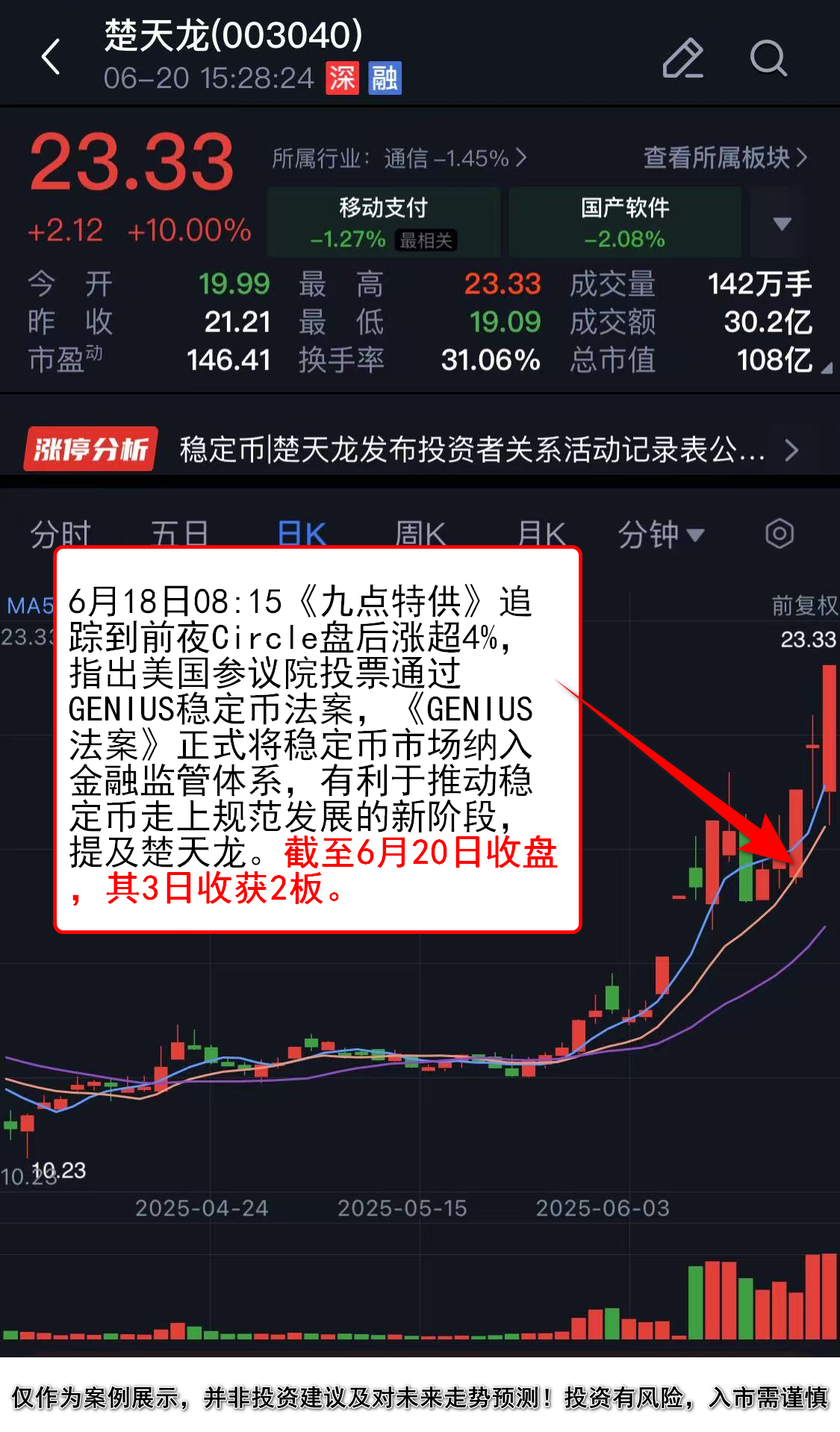Expand the sector list dropdown arrow
Viewport: 840px width, 1432px height.
pos(782,223)
